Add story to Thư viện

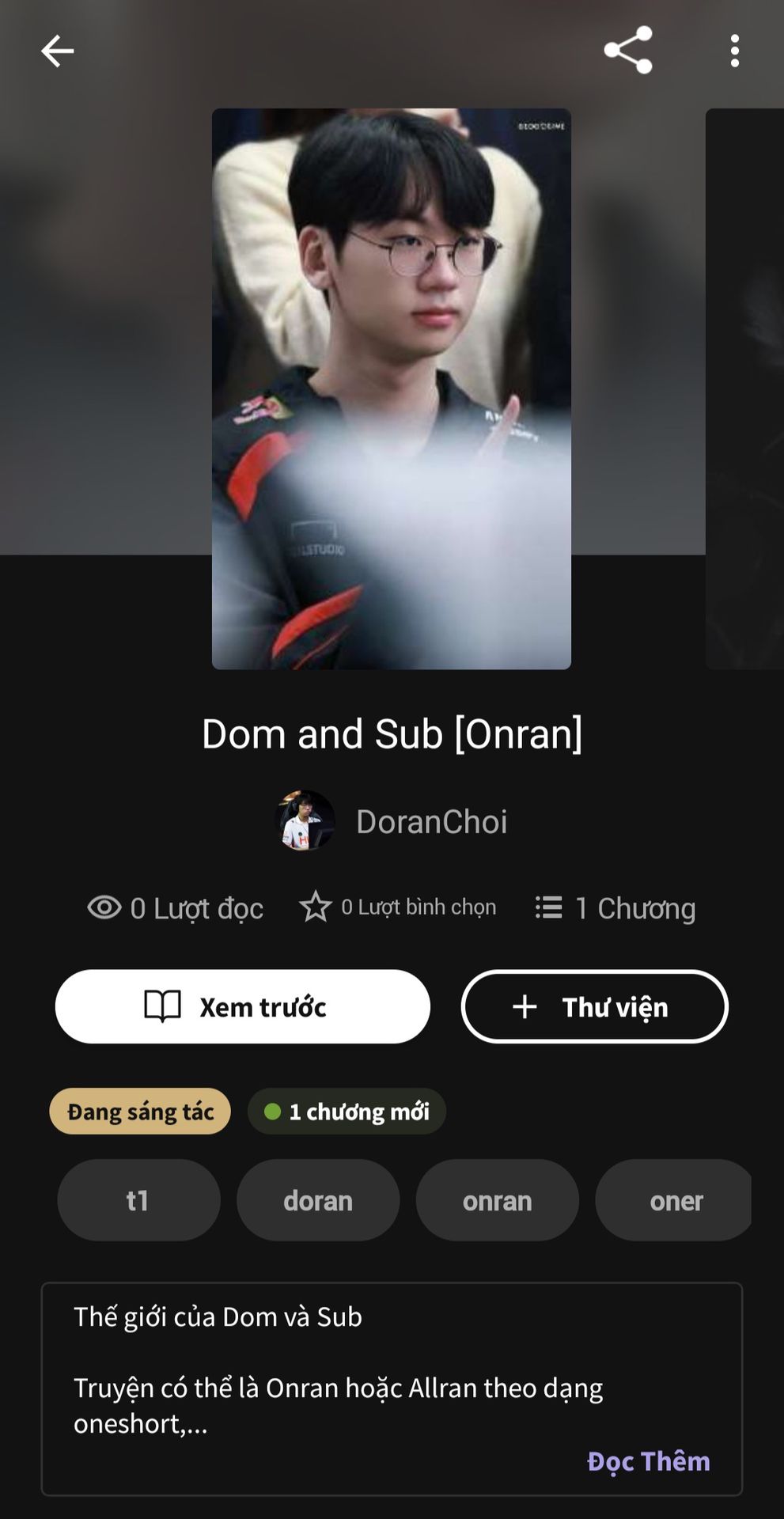tap(594, 1006)
